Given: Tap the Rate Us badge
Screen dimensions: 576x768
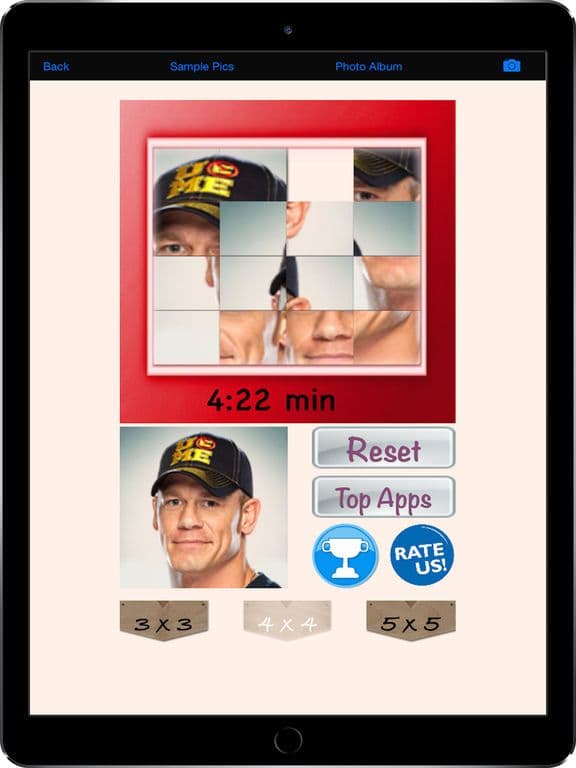Looking at the screenshot, I should point(422,555).
